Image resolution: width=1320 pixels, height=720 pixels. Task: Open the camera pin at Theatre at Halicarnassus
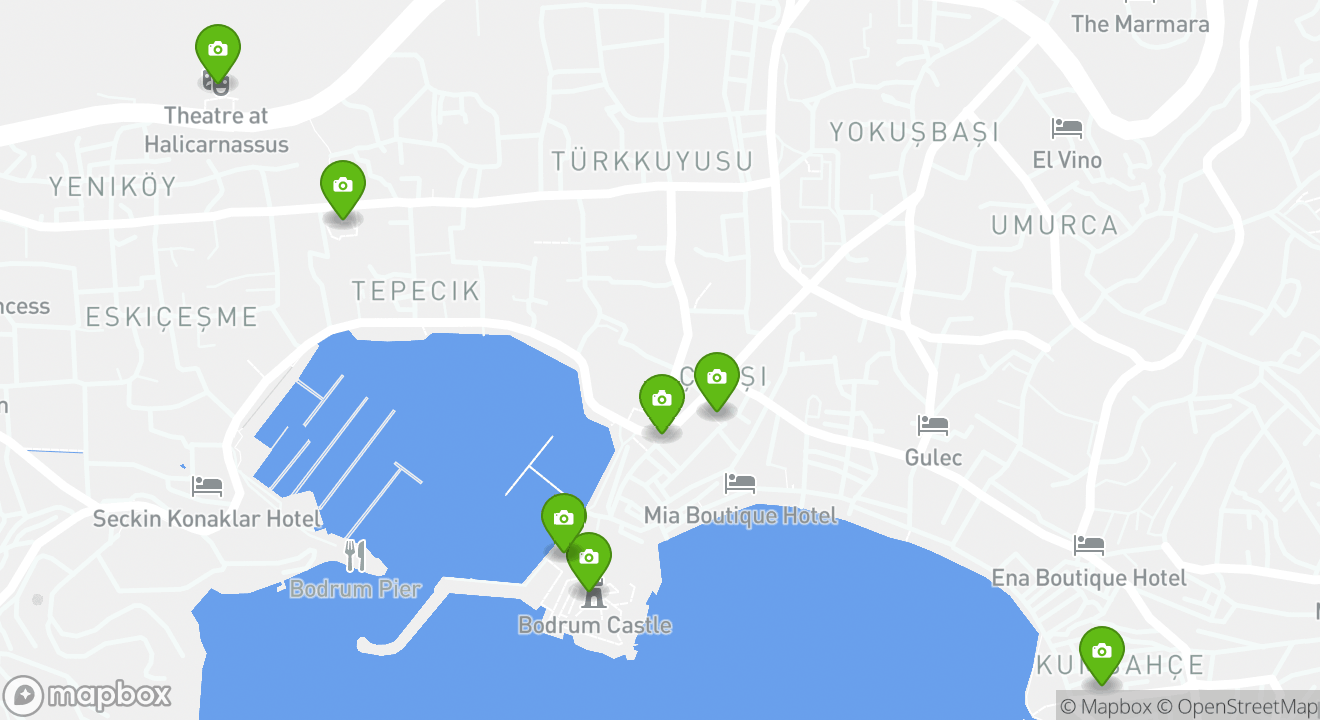tap(217, 49)
